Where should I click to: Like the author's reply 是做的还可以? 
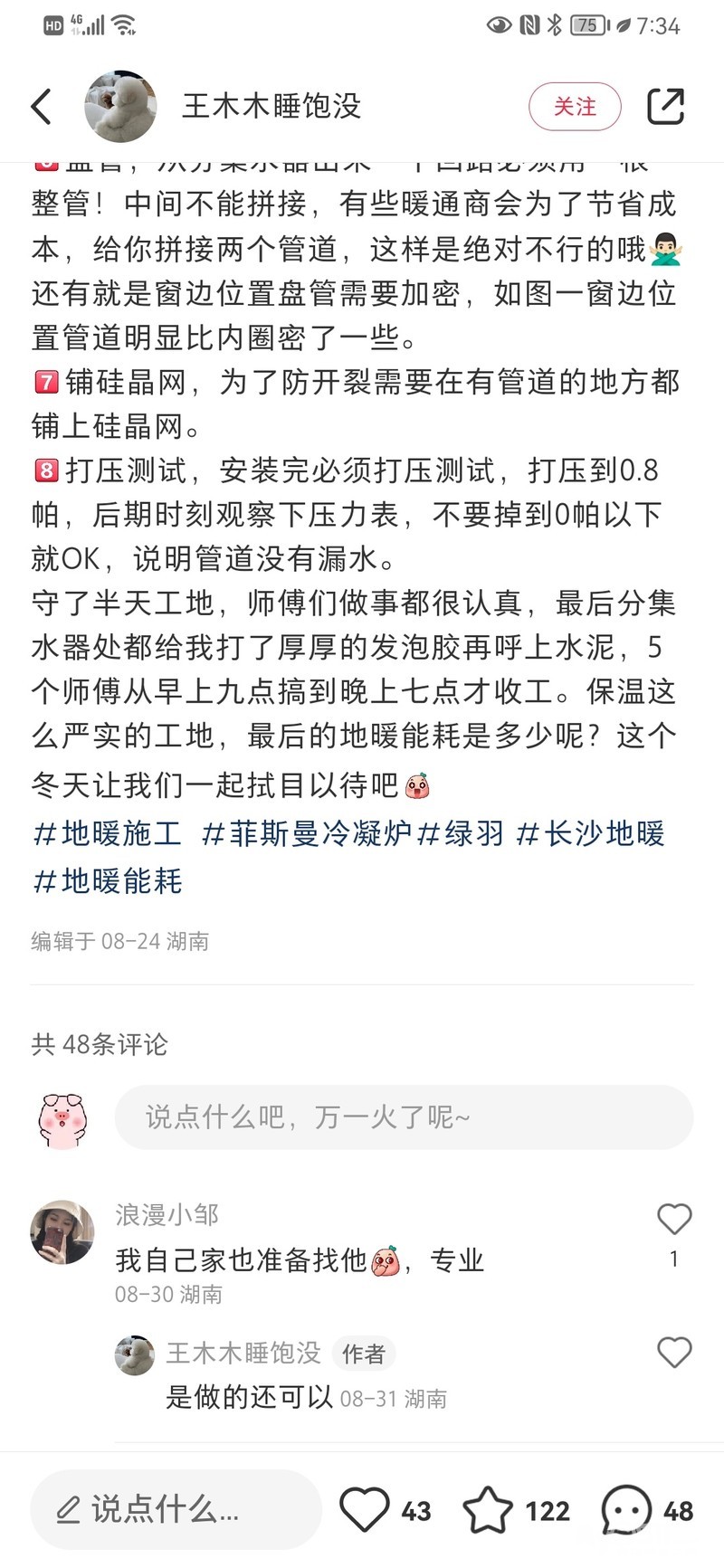[673, 1353]
